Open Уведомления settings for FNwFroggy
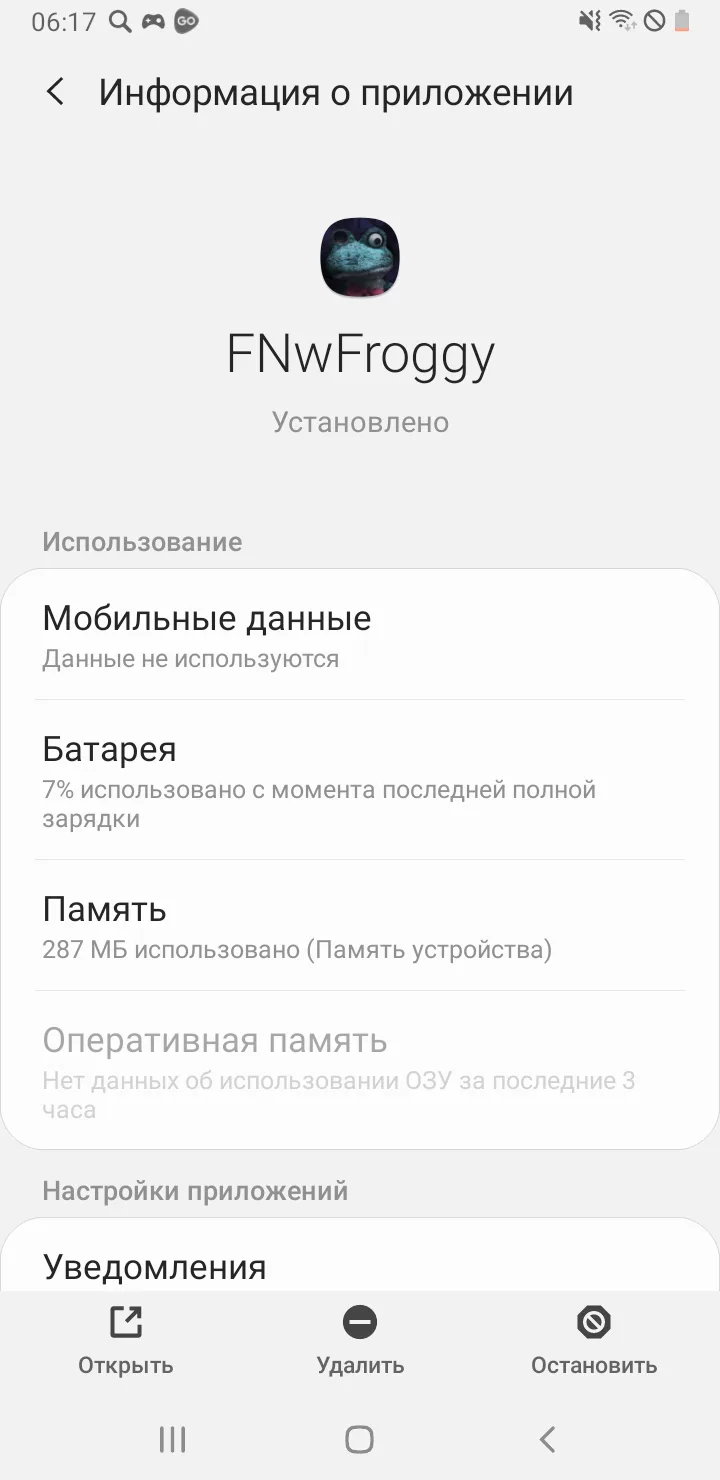Viewport: 720px width, 1480px height. [x=360, y=1266]
